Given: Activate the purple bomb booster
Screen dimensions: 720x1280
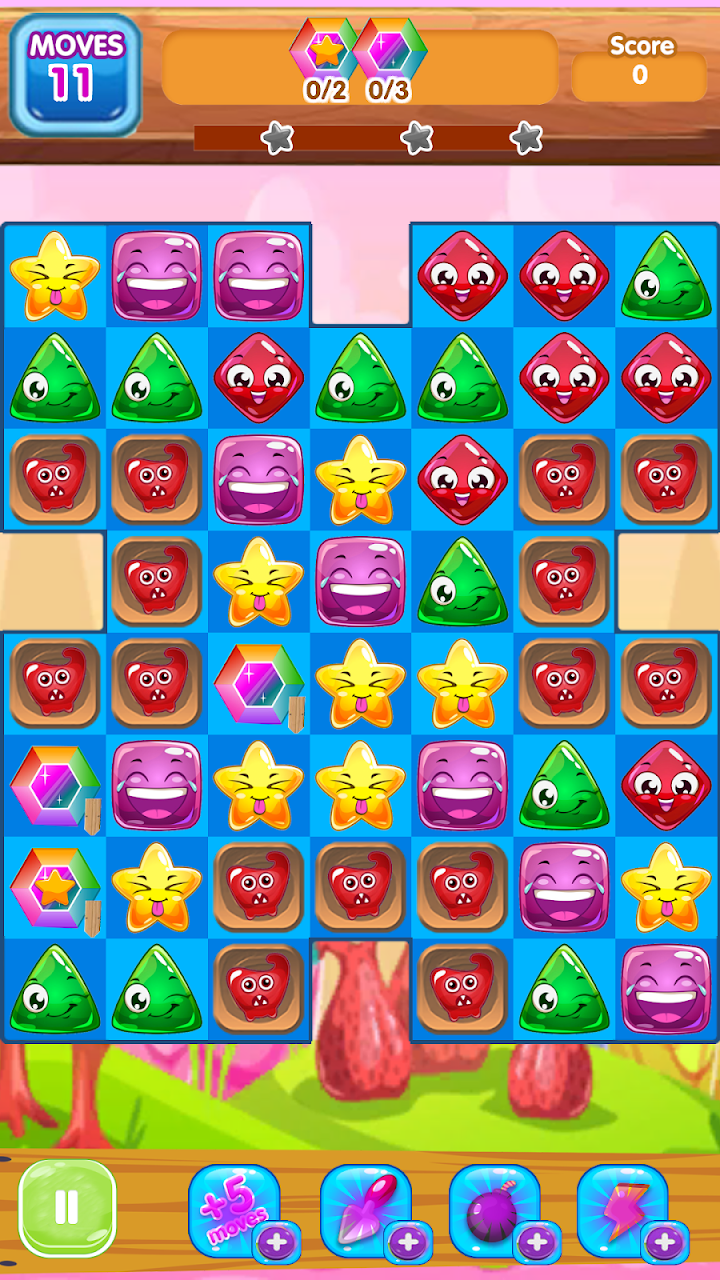Looking at the screenshot, I should (x=494, y=1208).
